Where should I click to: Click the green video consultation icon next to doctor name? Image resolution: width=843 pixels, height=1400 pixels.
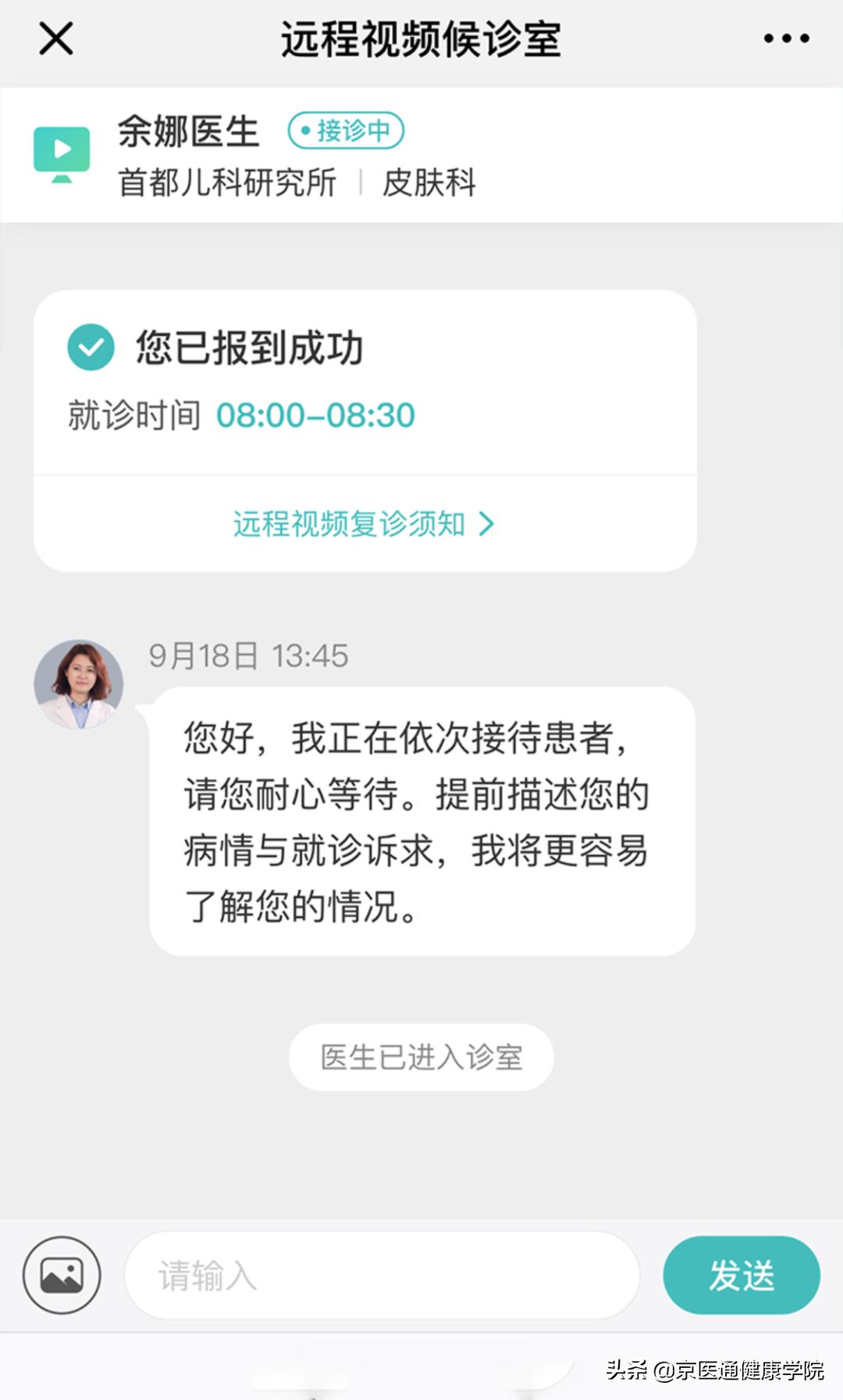click(x=62, y=154)
